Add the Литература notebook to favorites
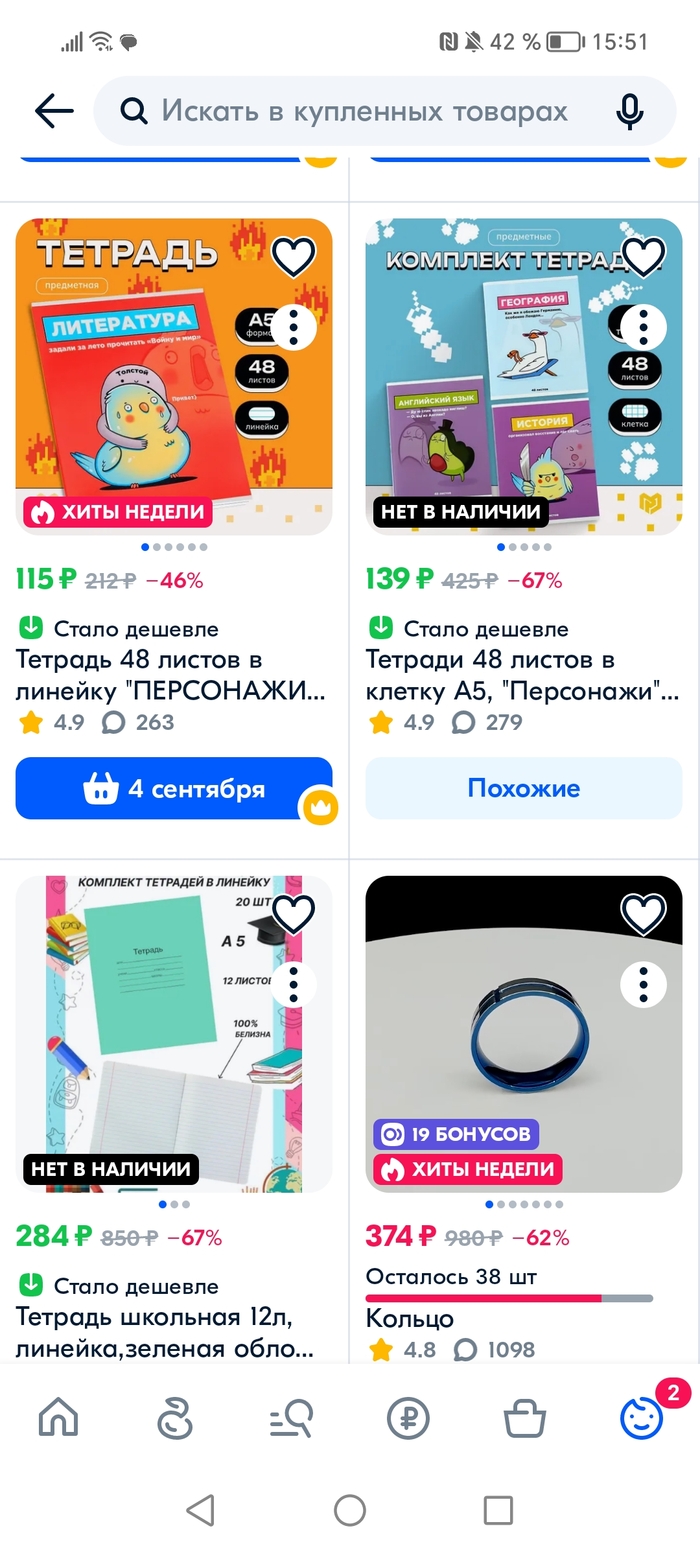Viewport: 700px width, 1548px height. pyautogui.click(x=293, y=258)
